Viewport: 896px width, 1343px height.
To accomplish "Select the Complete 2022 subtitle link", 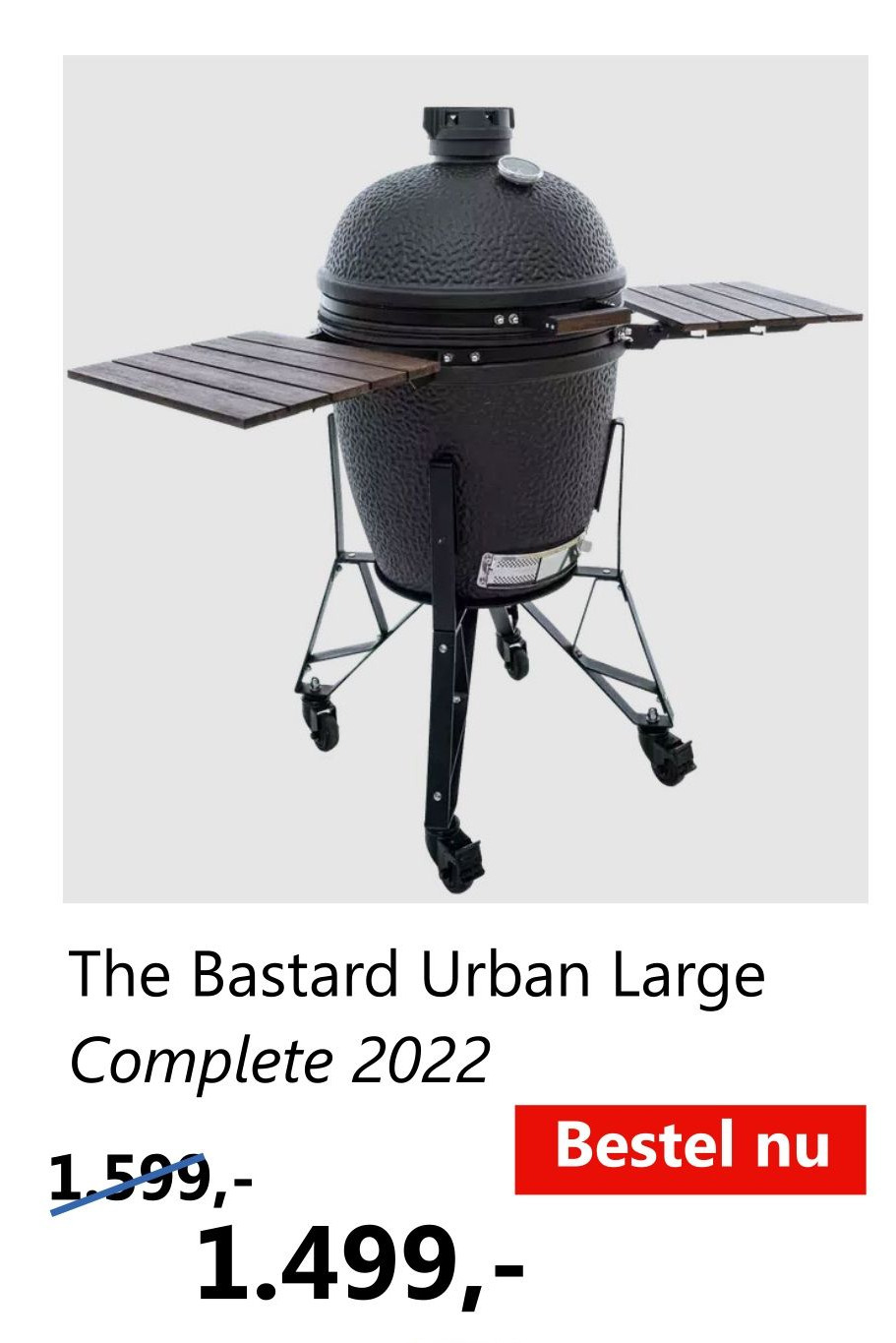I will click(x=282, y=1056).
